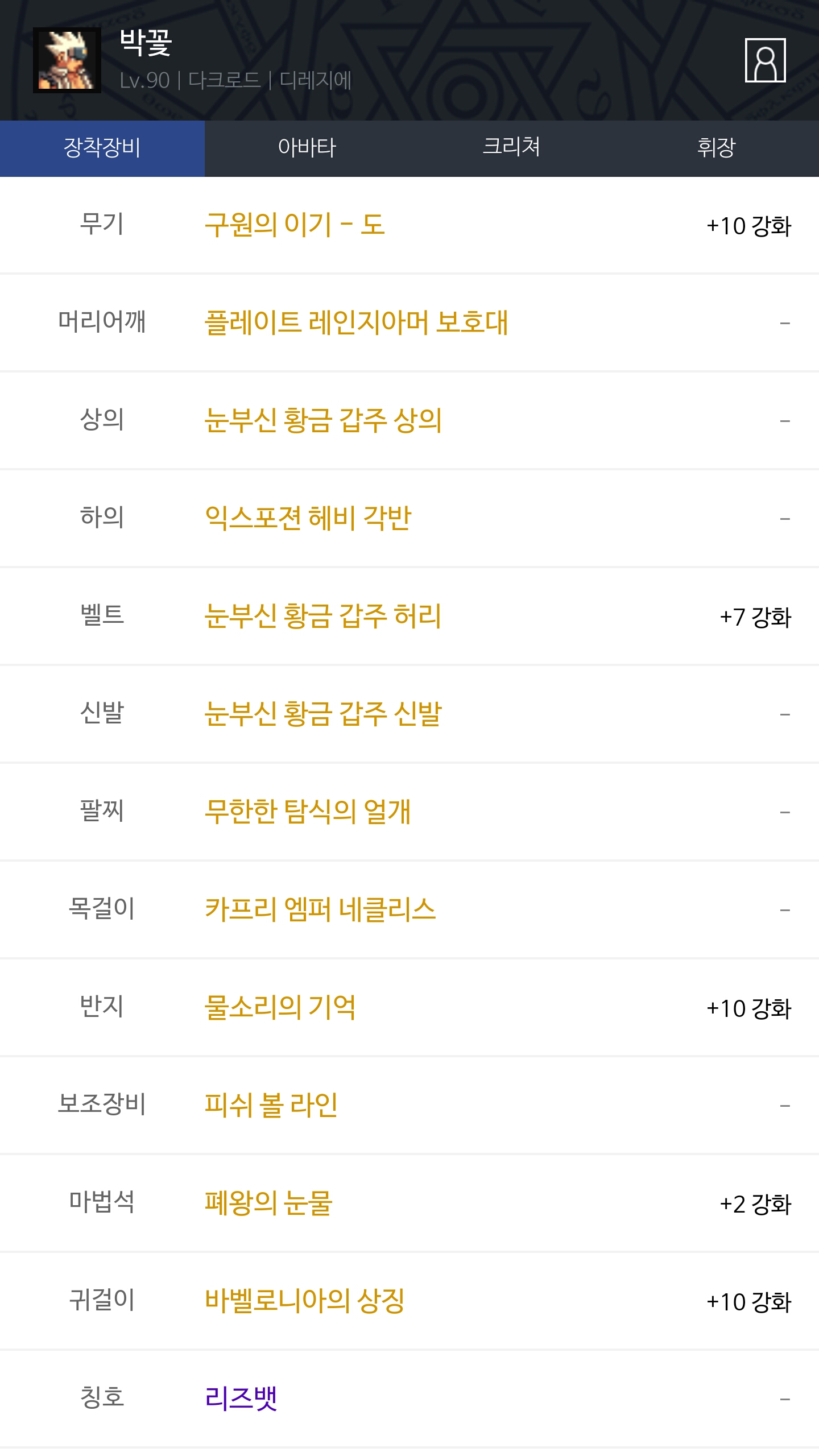Screen dimensions: 819x1456
Task: Switch to the 아바타 tab
Action: pos(307,148)
